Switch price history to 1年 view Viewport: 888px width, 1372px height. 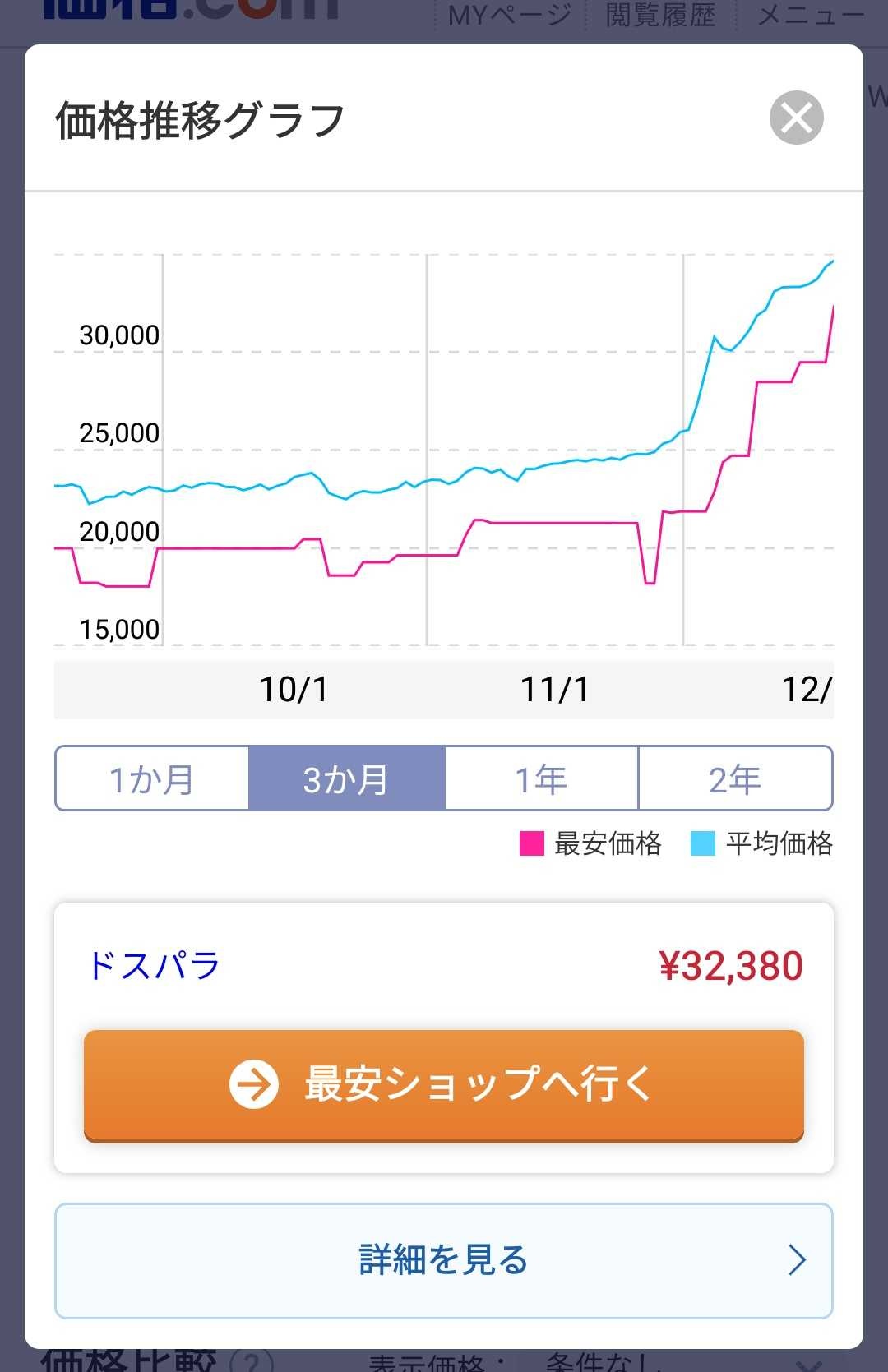point(541,778)
